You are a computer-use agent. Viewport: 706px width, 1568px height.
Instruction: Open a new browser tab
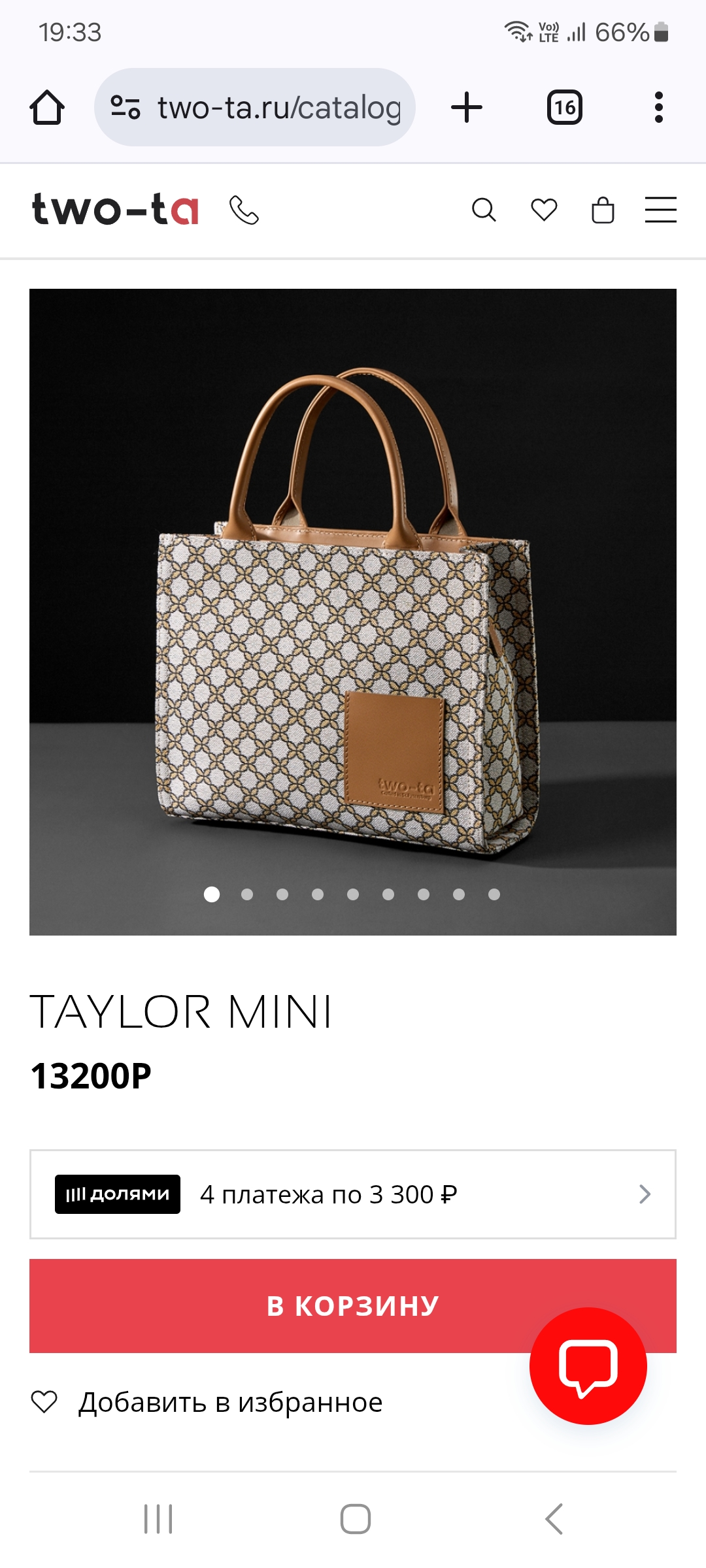pyautogui.click(x=467, y=108)
